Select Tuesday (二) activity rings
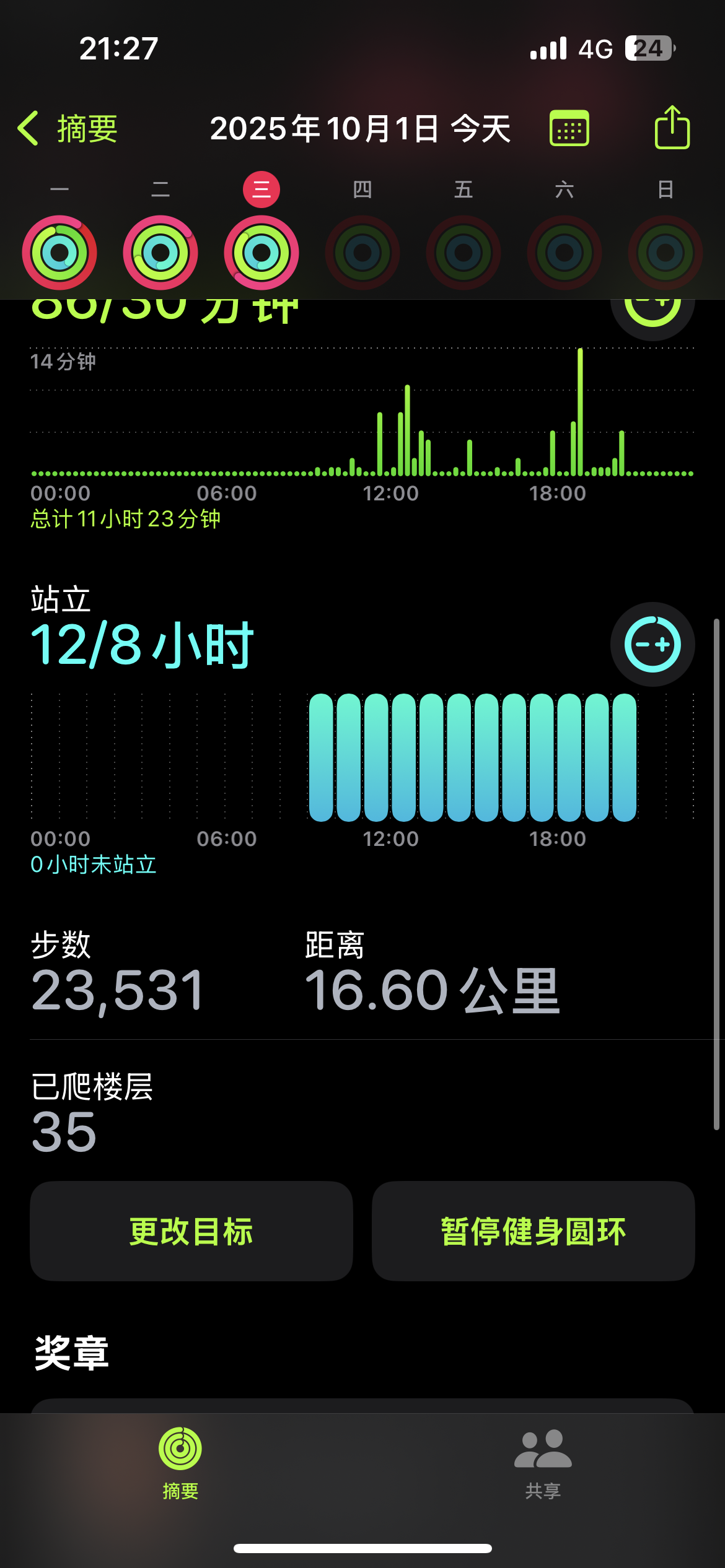 tap(160, 252)
